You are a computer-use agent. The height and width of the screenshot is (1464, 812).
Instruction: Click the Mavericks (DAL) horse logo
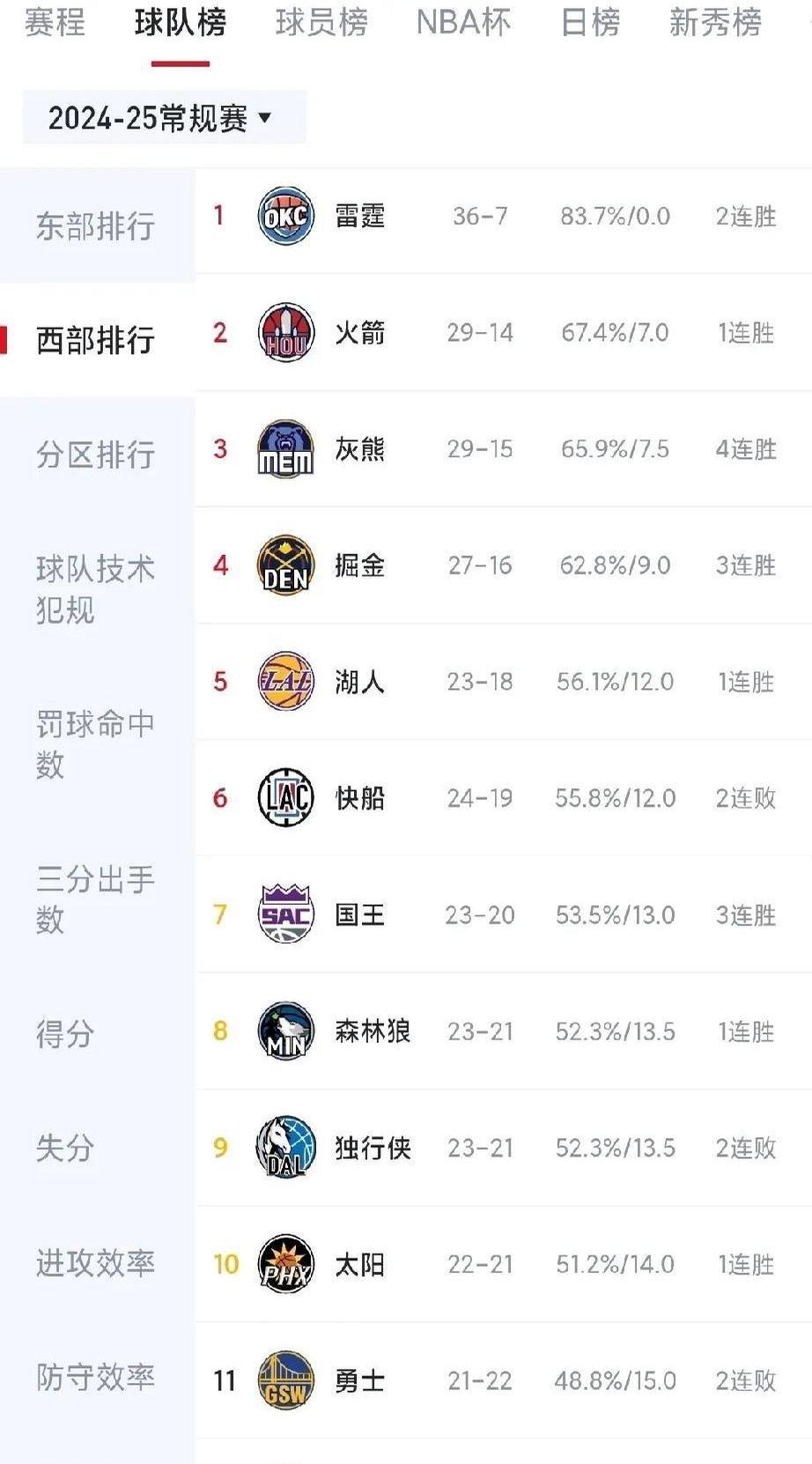tap(284, 1147)
